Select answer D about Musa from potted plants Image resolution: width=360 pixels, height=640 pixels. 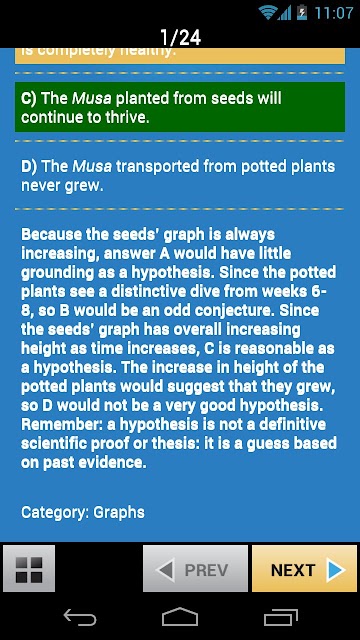pos(180,176)
